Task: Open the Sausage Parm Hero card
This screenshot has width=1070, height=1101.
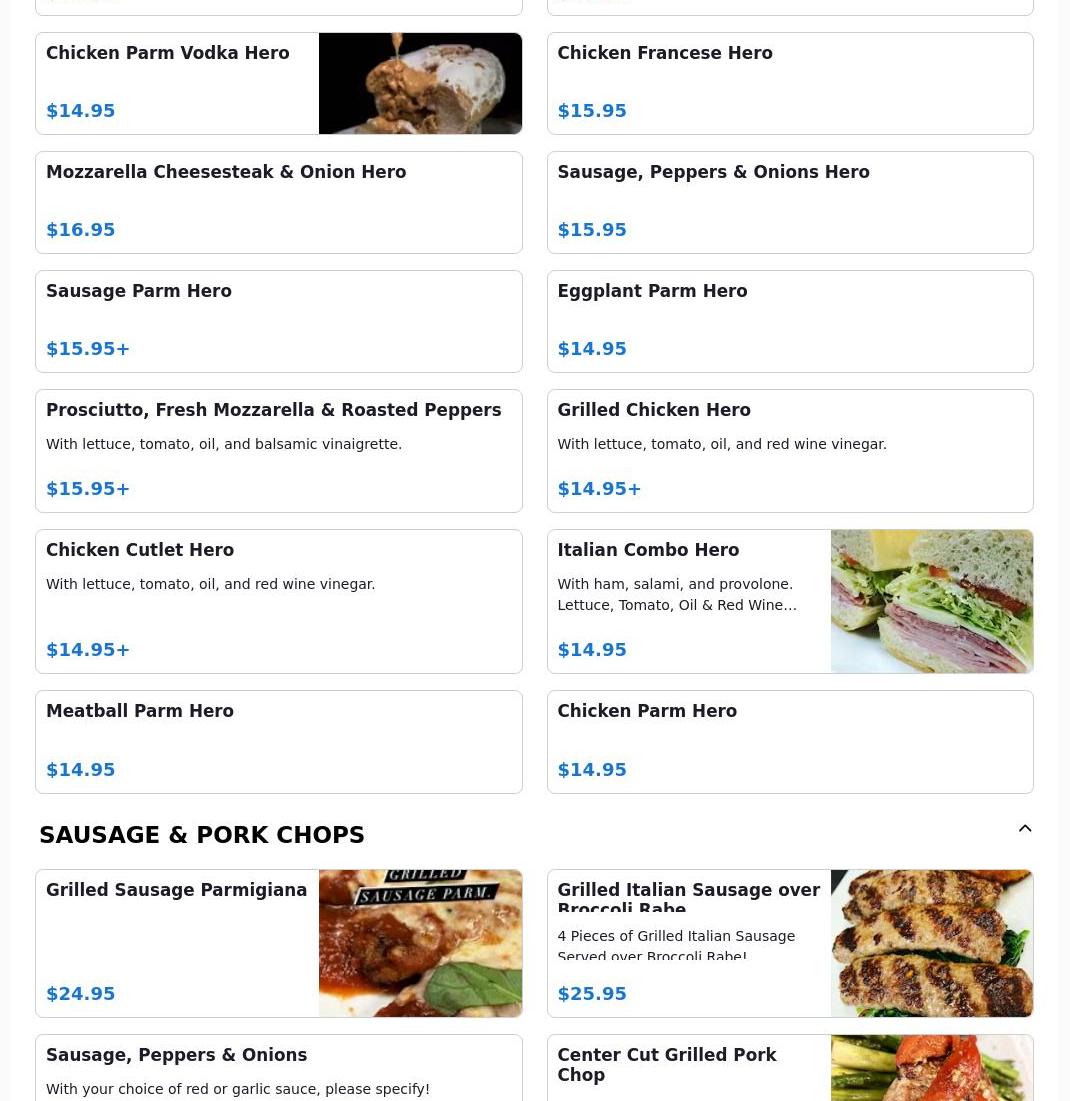Action: pos(278,321)
